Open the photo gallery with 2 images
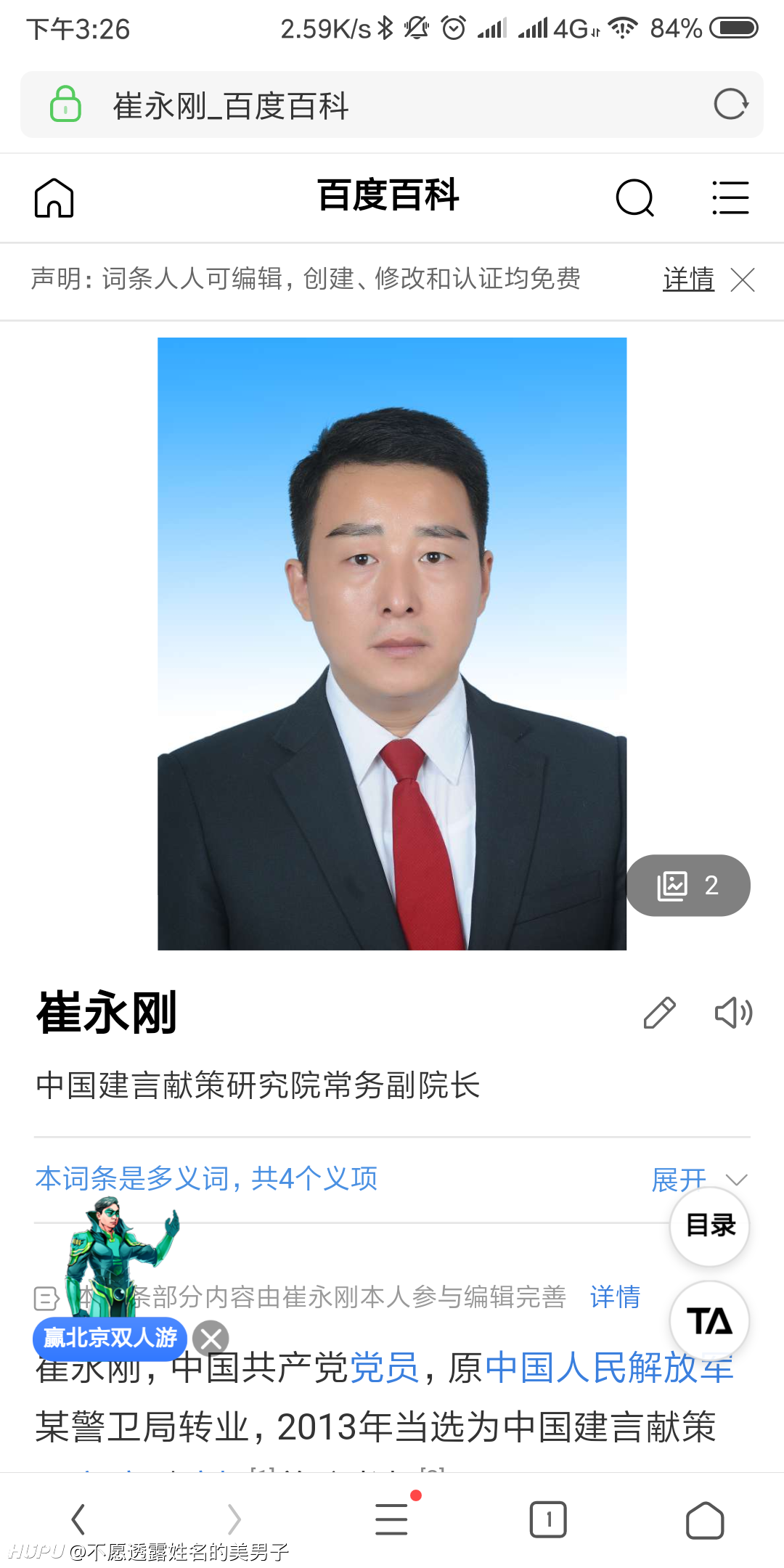The height and width of the screenshot is (1568, 784). coord(688,885)
